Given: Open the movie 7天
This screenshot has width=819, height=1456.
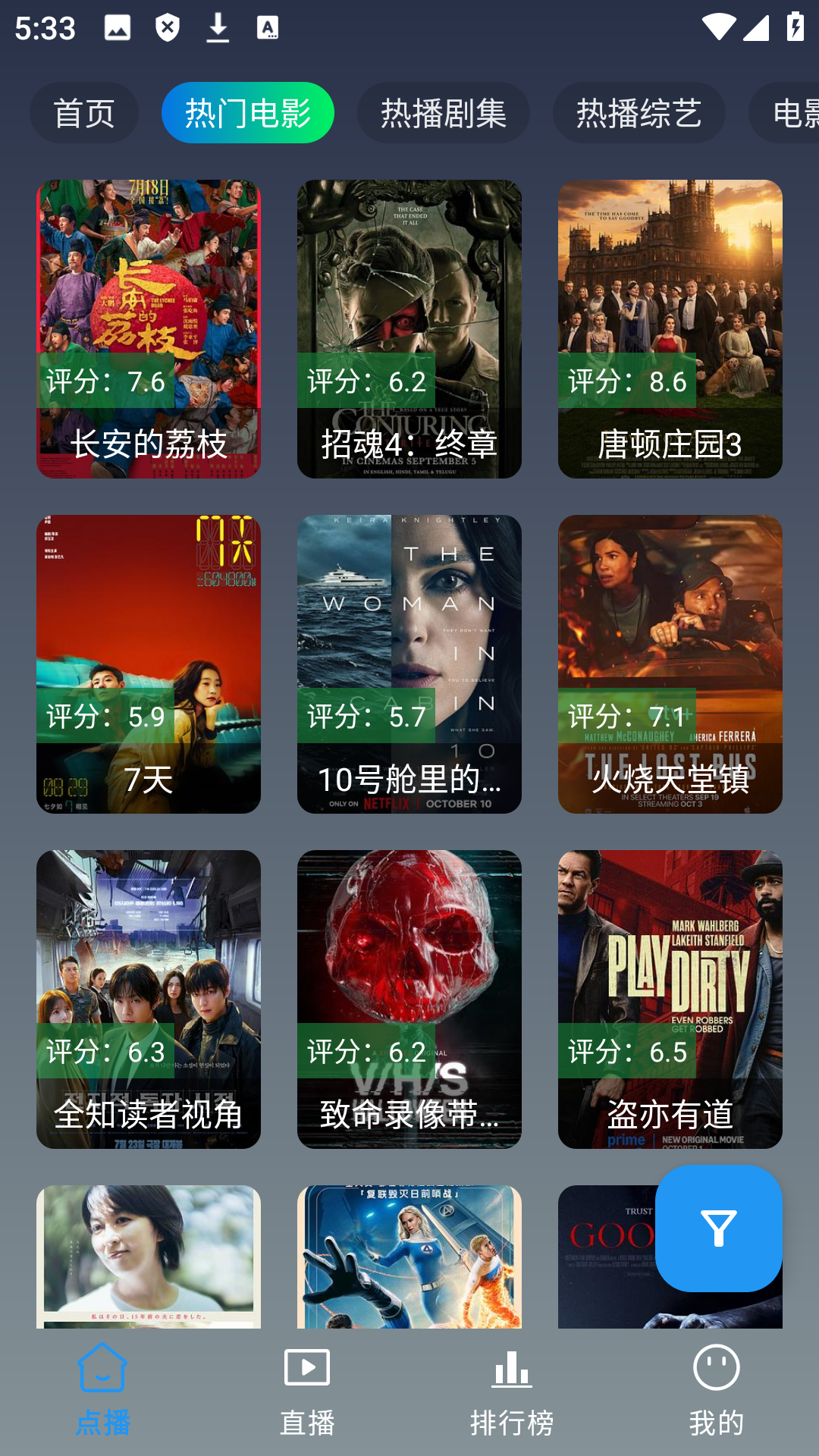Looking at the screenshot, I should pyautogui.click(x=149, y=664).
